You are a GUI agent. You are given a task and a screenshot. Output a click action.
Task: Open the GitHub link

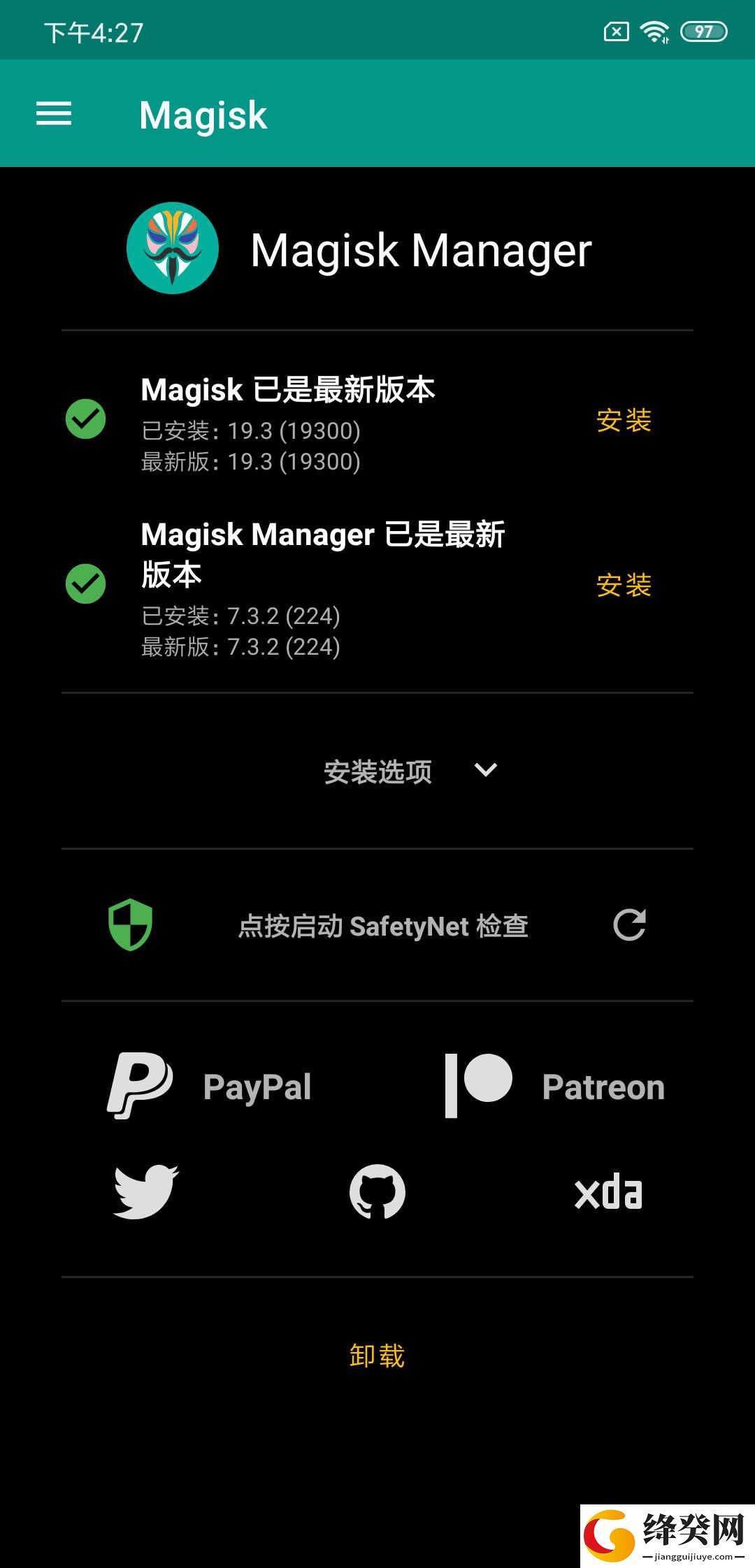[377, 1192]
